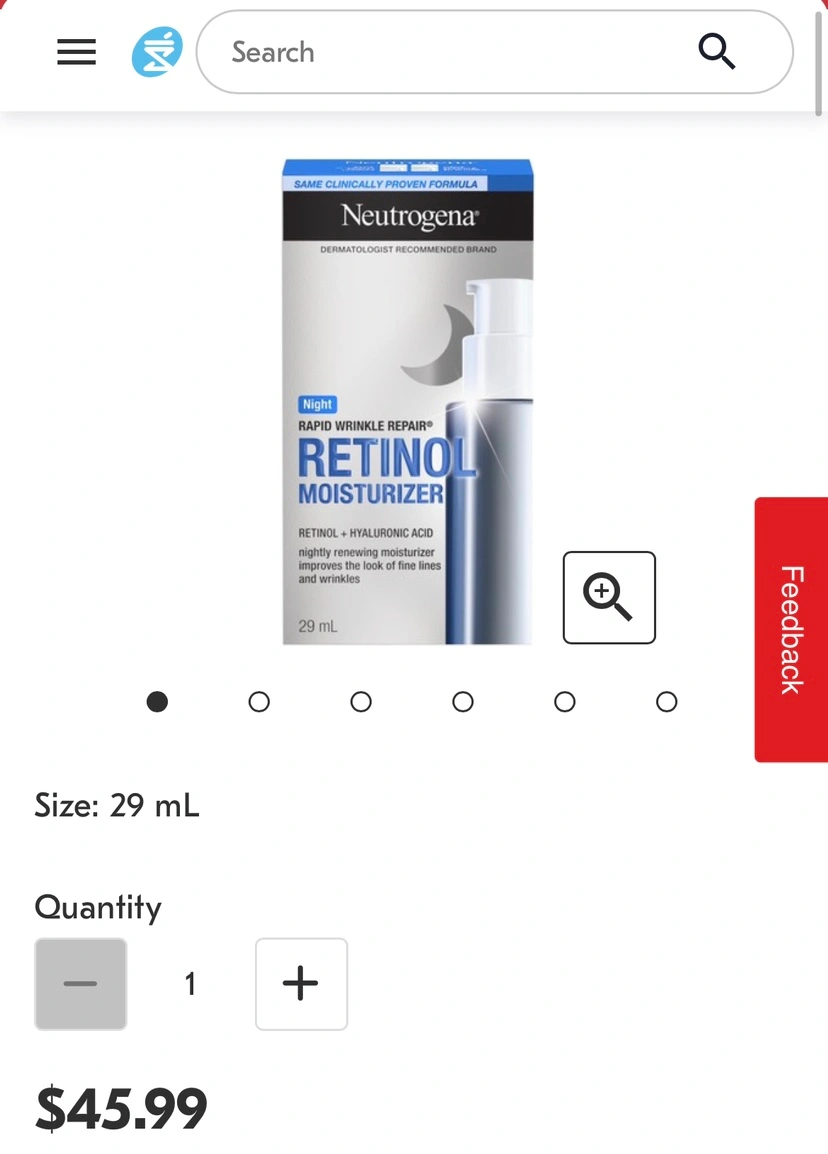
Task: Jump to the second image dot
Action: click(x=259, y=702)
